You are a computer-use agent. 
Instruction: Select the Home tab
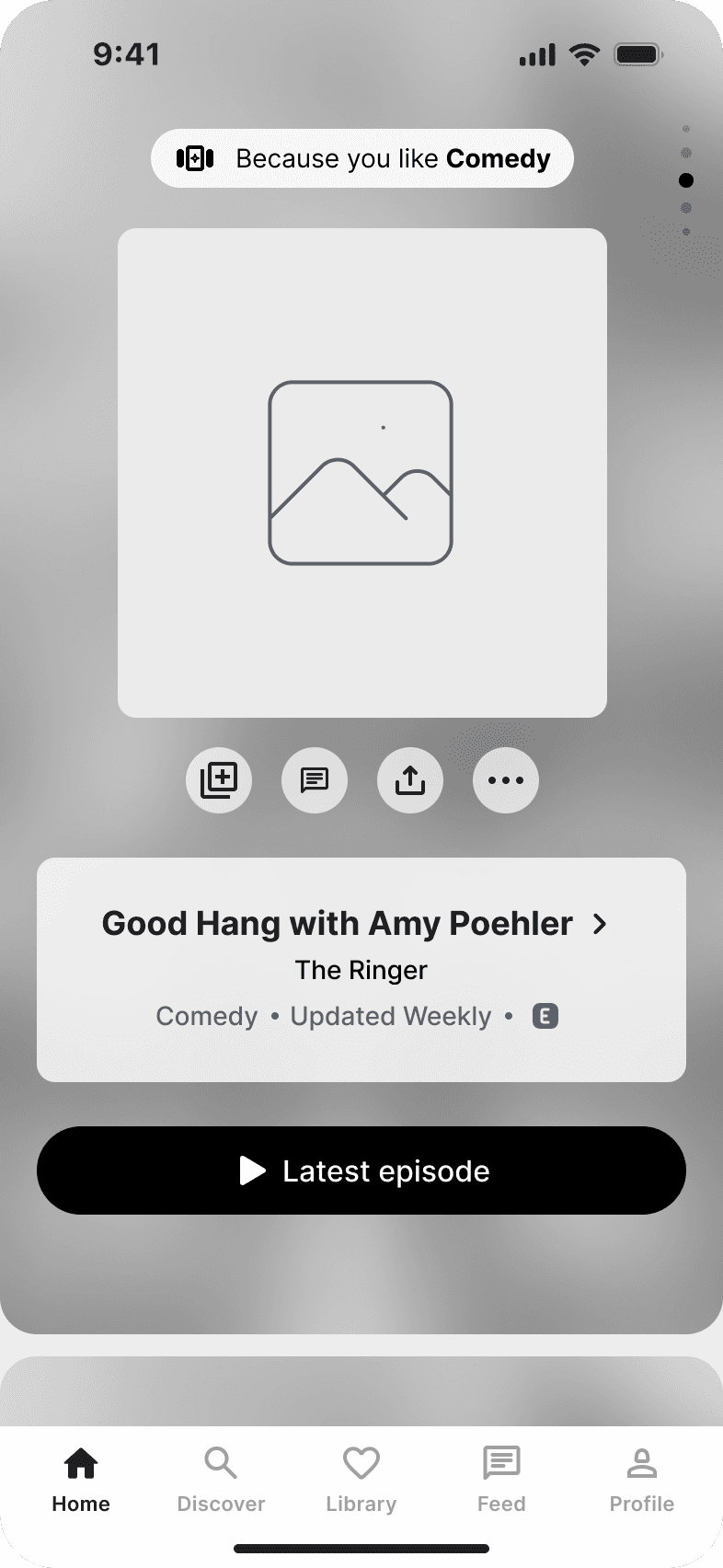pos(81,1481)
